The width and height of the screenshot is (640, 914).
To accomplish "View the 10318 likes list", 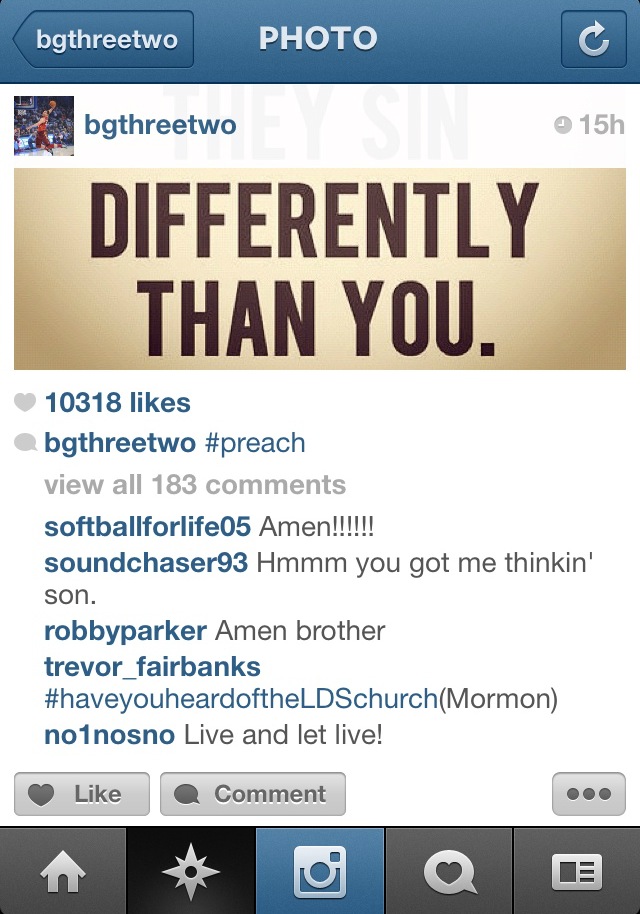I will [x=117, y=403].
